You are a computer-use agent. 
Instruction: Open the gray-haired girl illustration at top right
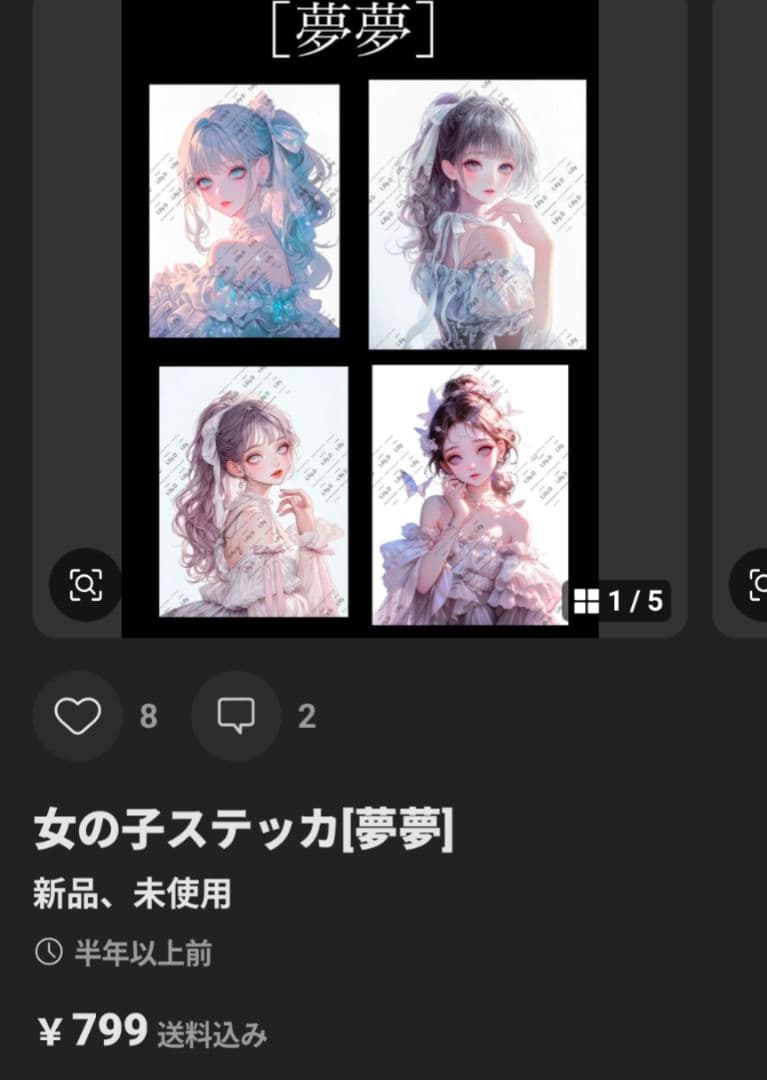[478, 215]
